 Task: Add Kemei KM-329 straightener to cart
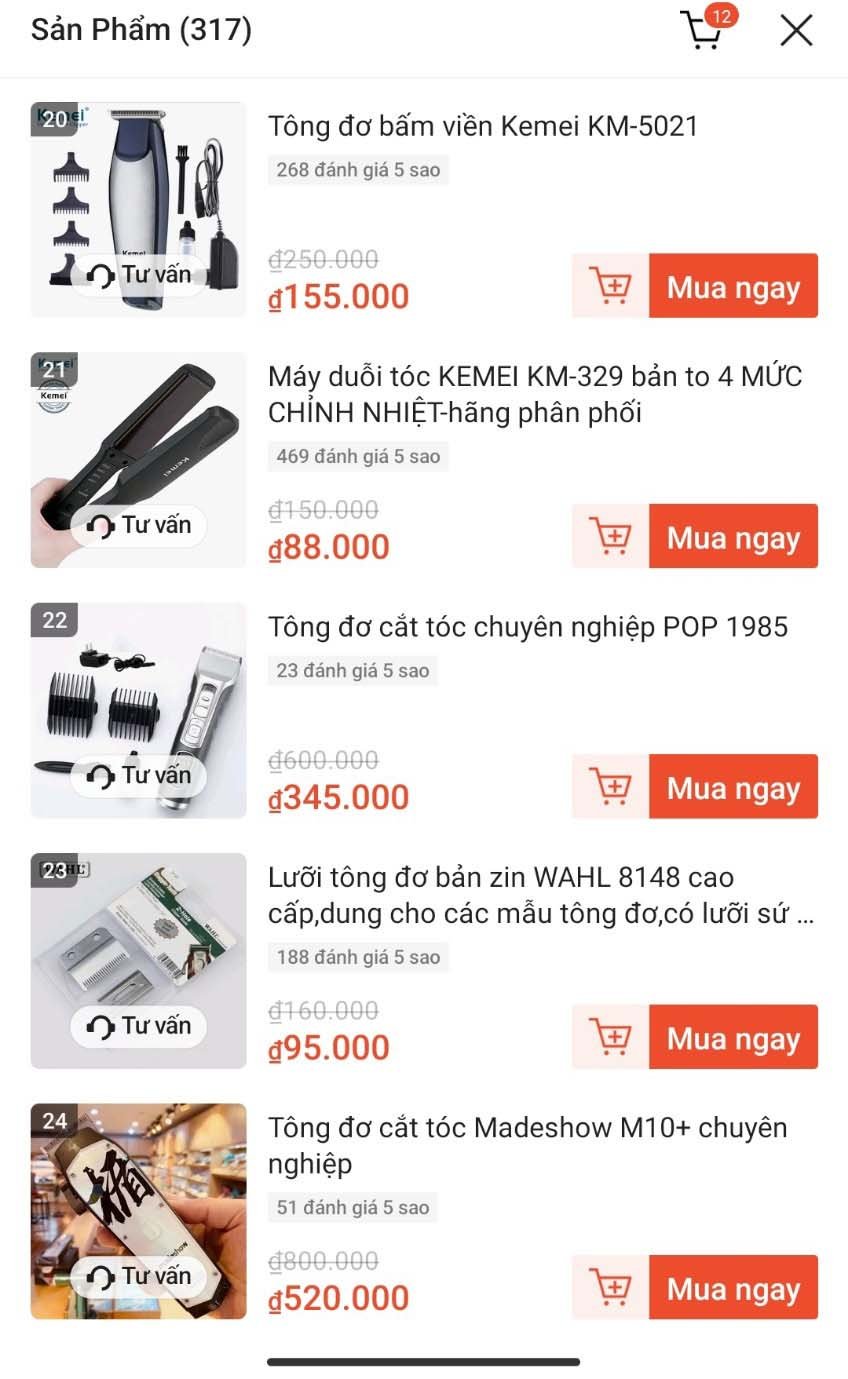(x=610, y=537)
